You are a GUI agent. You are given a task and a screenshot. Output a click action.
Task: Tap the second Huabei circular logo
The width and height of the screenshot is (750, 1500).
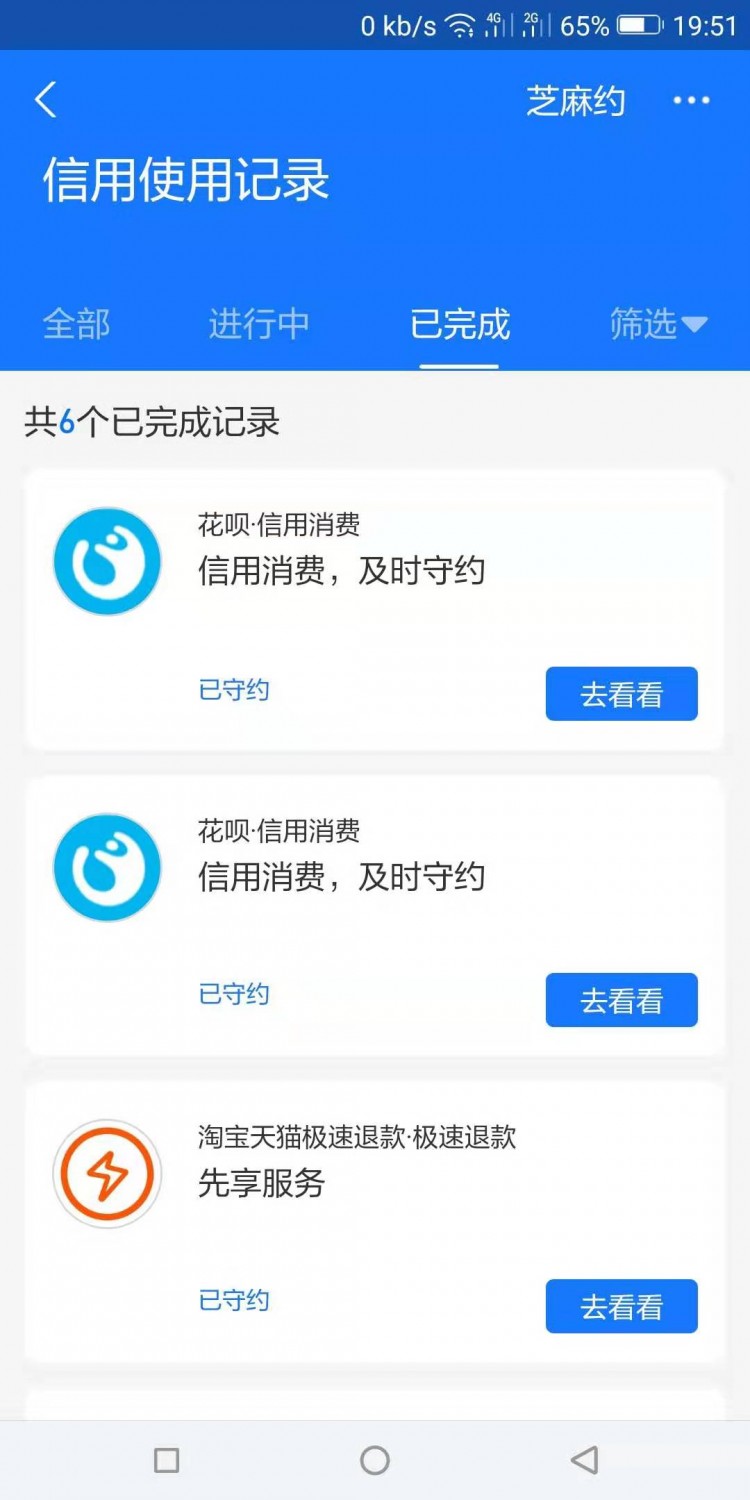click(107, 867)
